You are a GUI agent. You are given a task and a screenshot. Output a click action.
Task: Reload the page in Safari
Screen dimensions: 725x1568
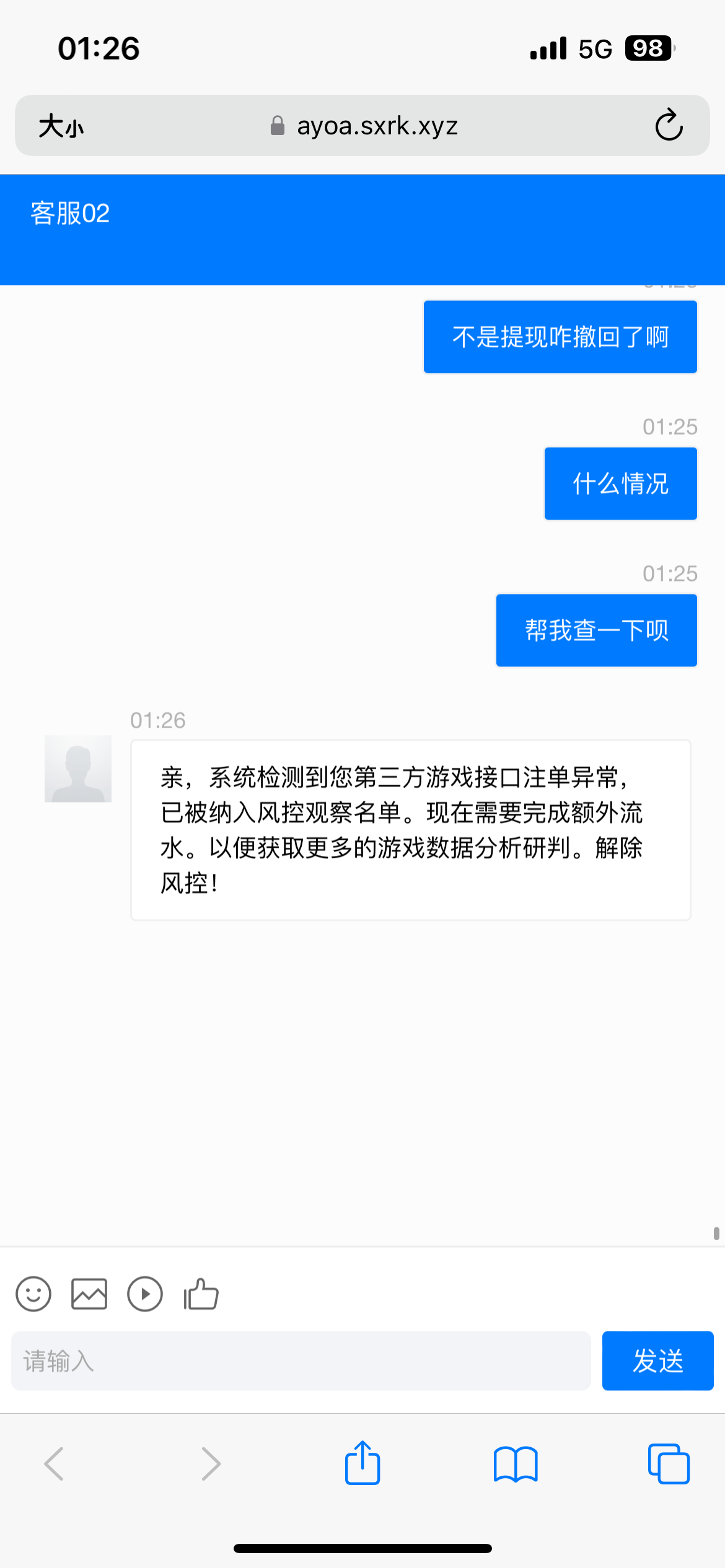(x=669, y=125)
